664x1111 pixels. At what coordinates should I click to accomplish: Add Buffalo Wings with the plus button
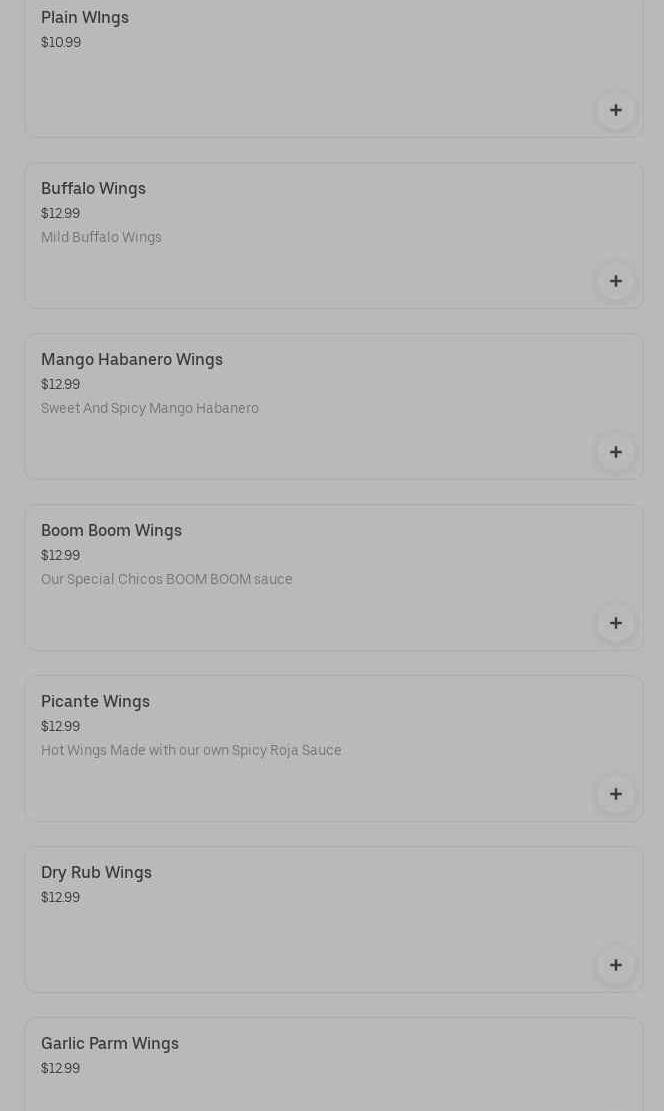(x=615, y=281)
